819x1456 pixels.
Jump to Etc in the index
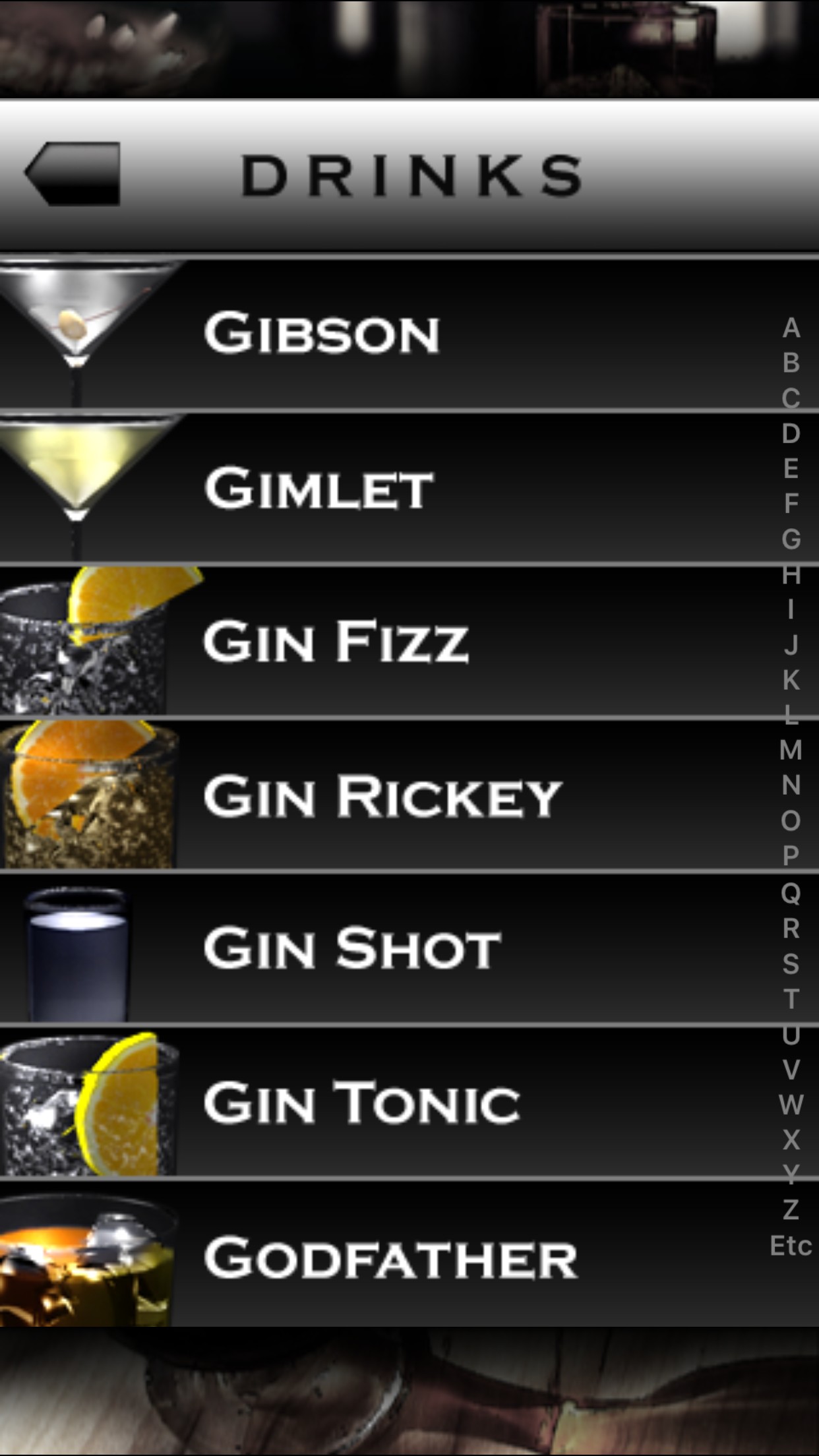[x=791, y=1246]
